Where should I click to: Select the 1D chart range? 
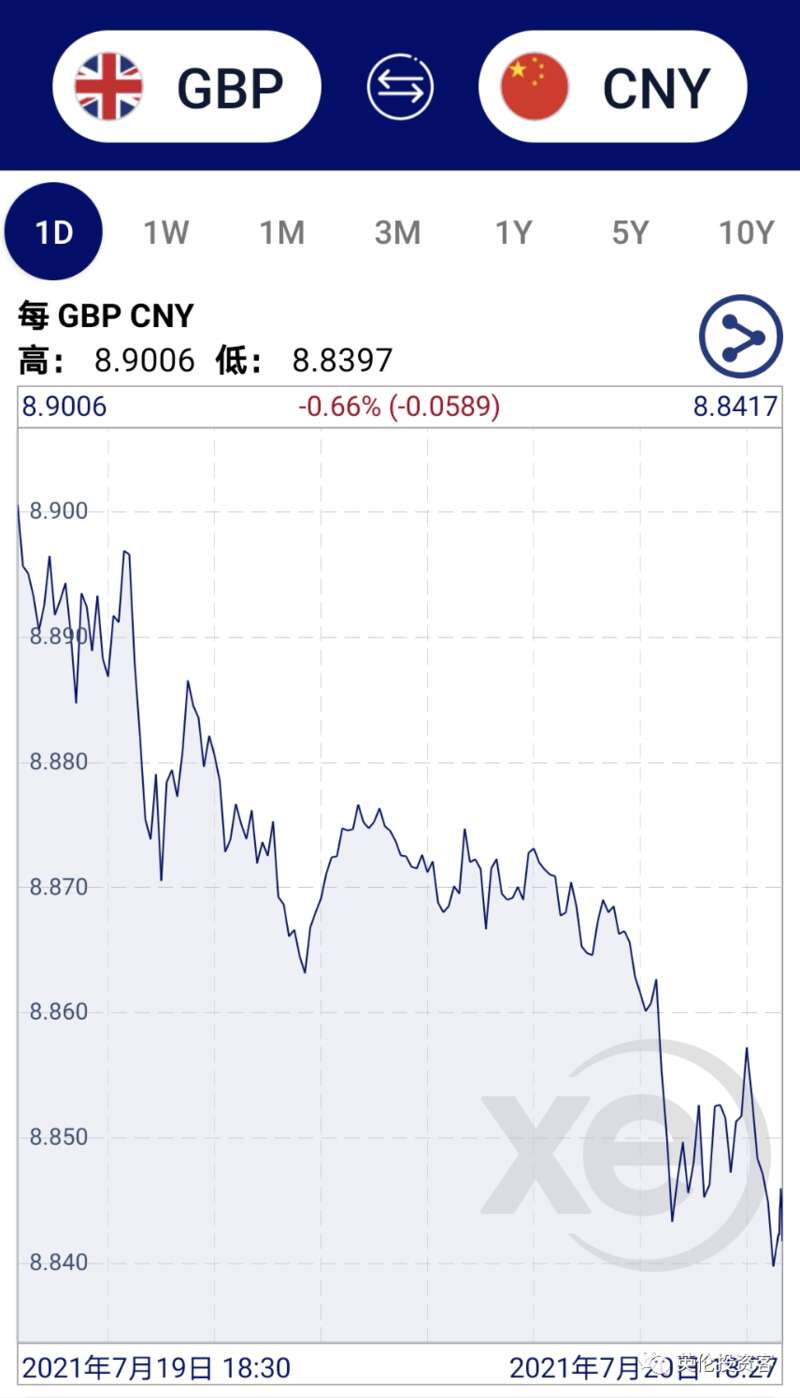(54, 232)
